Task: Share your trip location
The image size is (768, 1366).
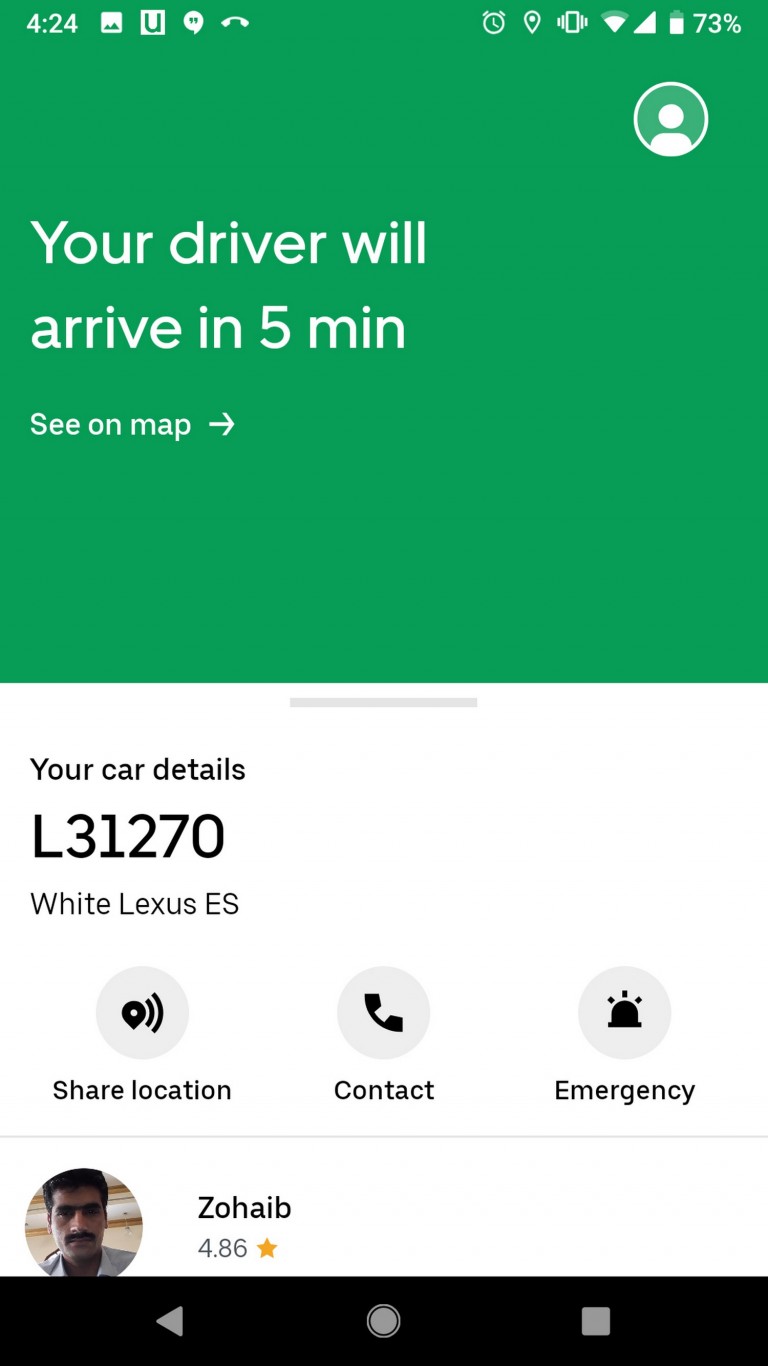Action: 142,1013
